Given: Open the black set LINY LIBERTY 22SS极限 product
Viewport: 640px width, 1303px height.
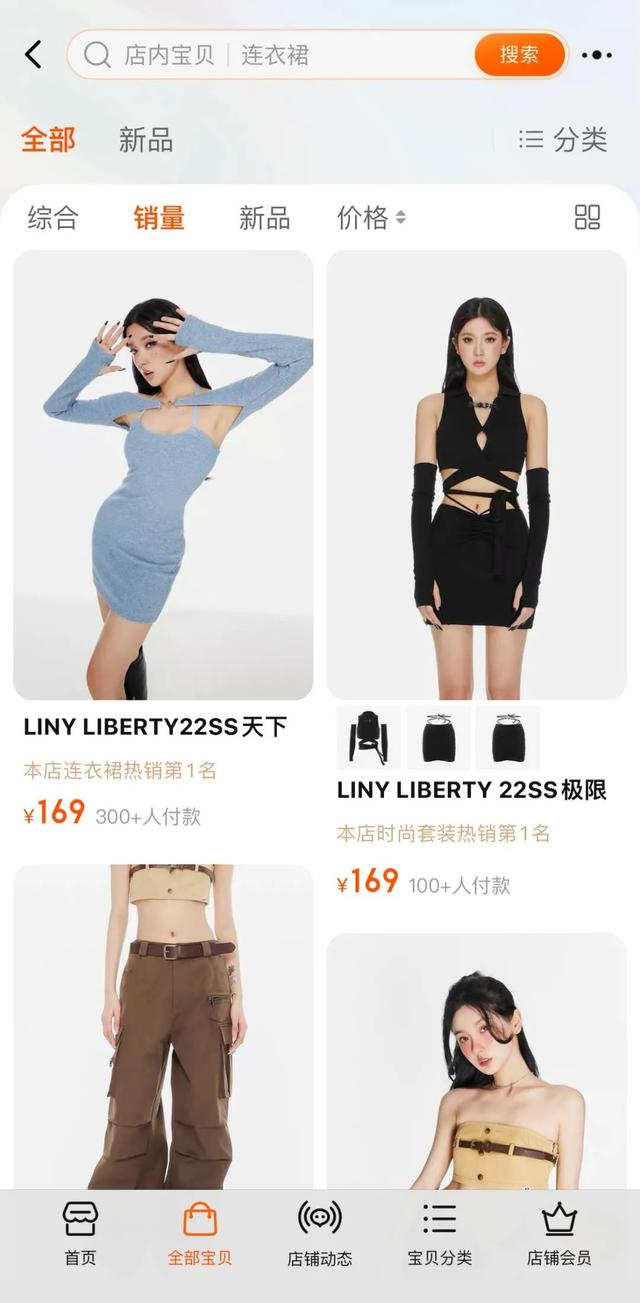Looking at the screenshot, I should tap(476, 475).
